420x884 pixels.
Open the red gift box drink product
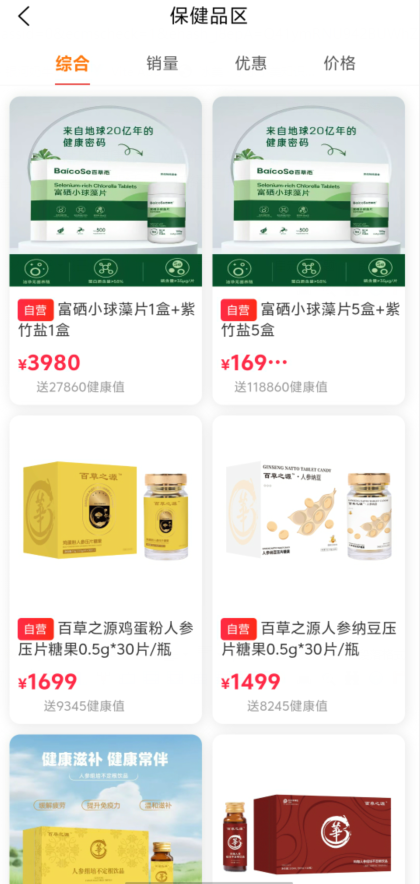point(308,808)
